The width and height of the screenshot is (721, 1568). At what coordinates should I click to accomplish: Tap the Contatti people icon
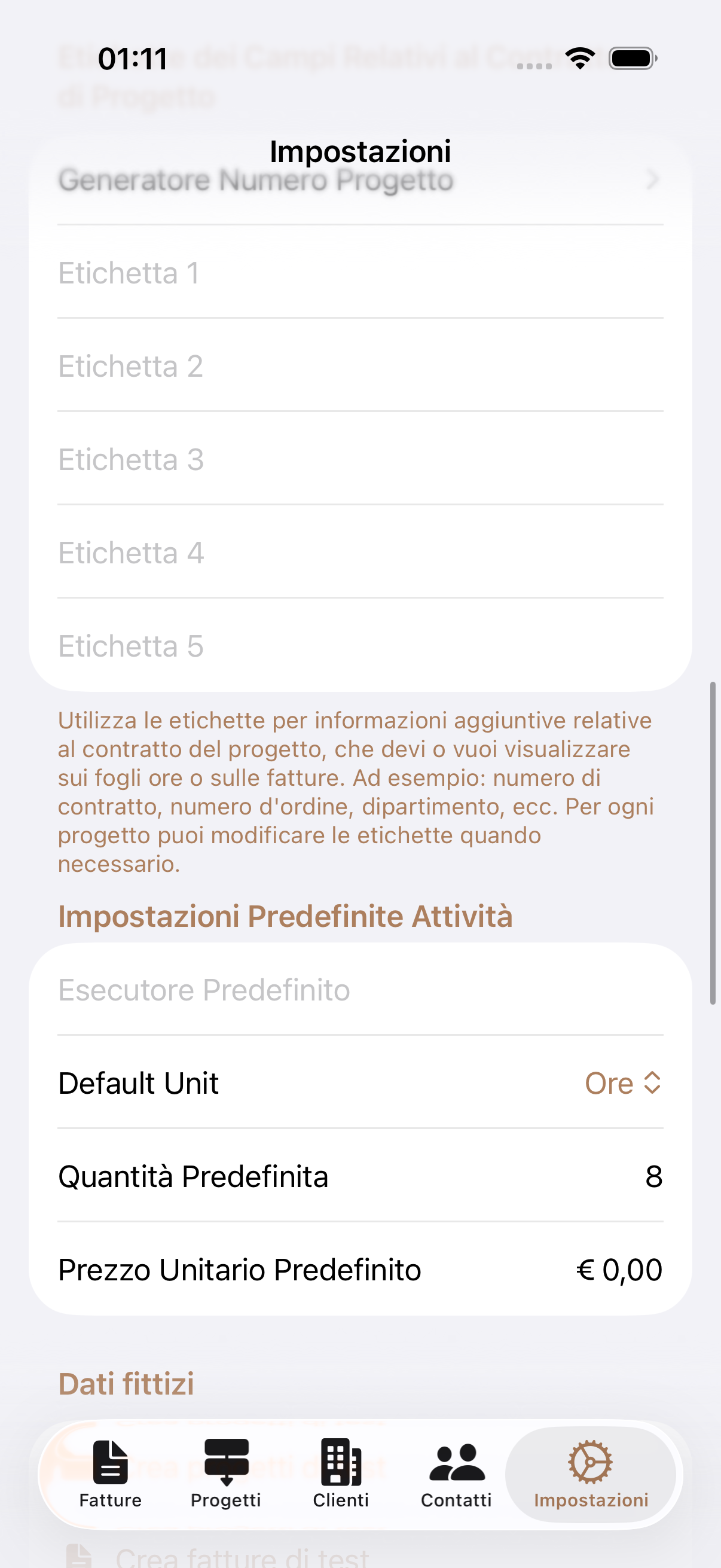point(456,1461)
